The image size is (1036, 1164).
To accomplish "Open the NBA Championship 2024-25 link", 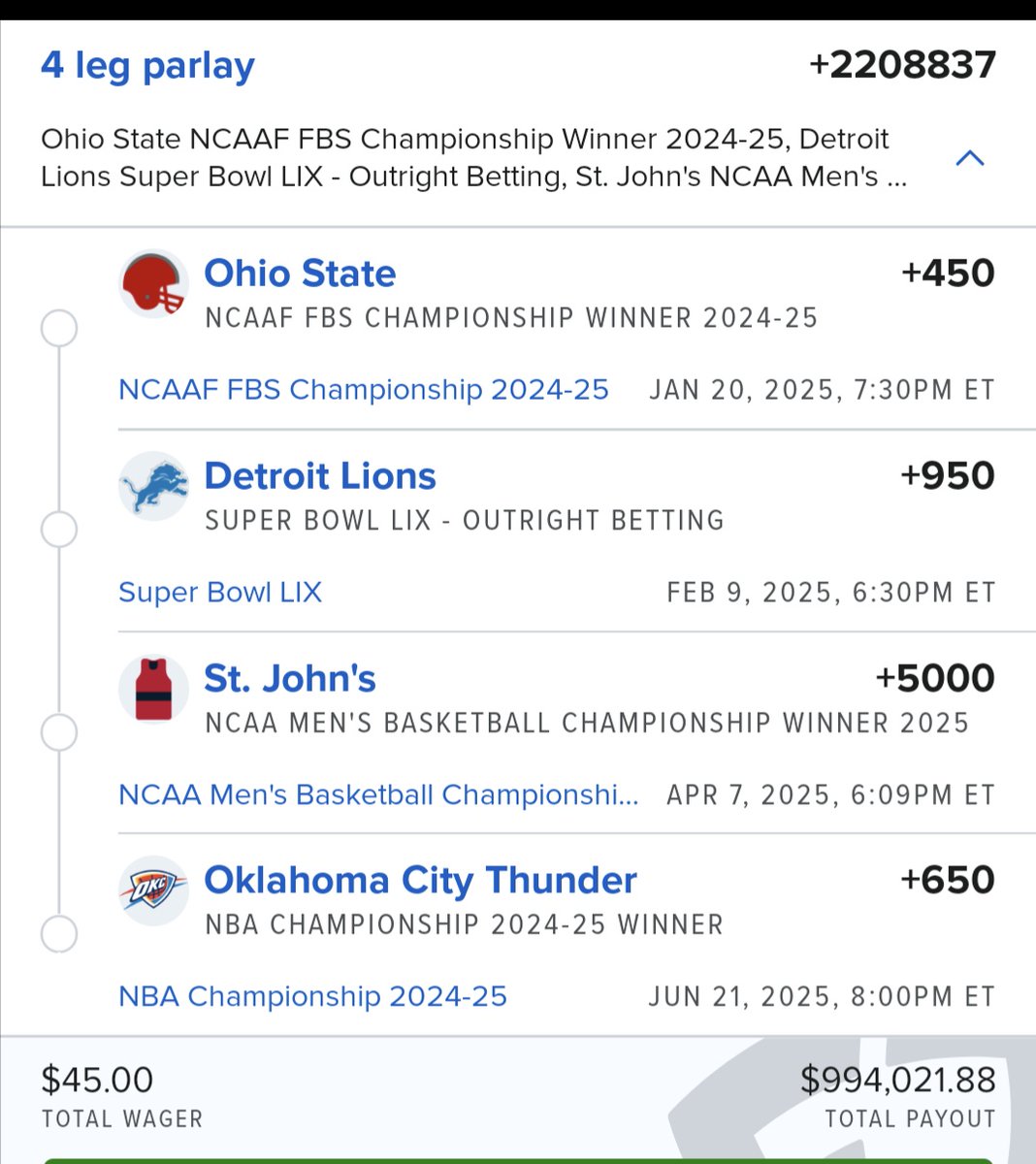I will pyautogui.click(x=312, y=997).
